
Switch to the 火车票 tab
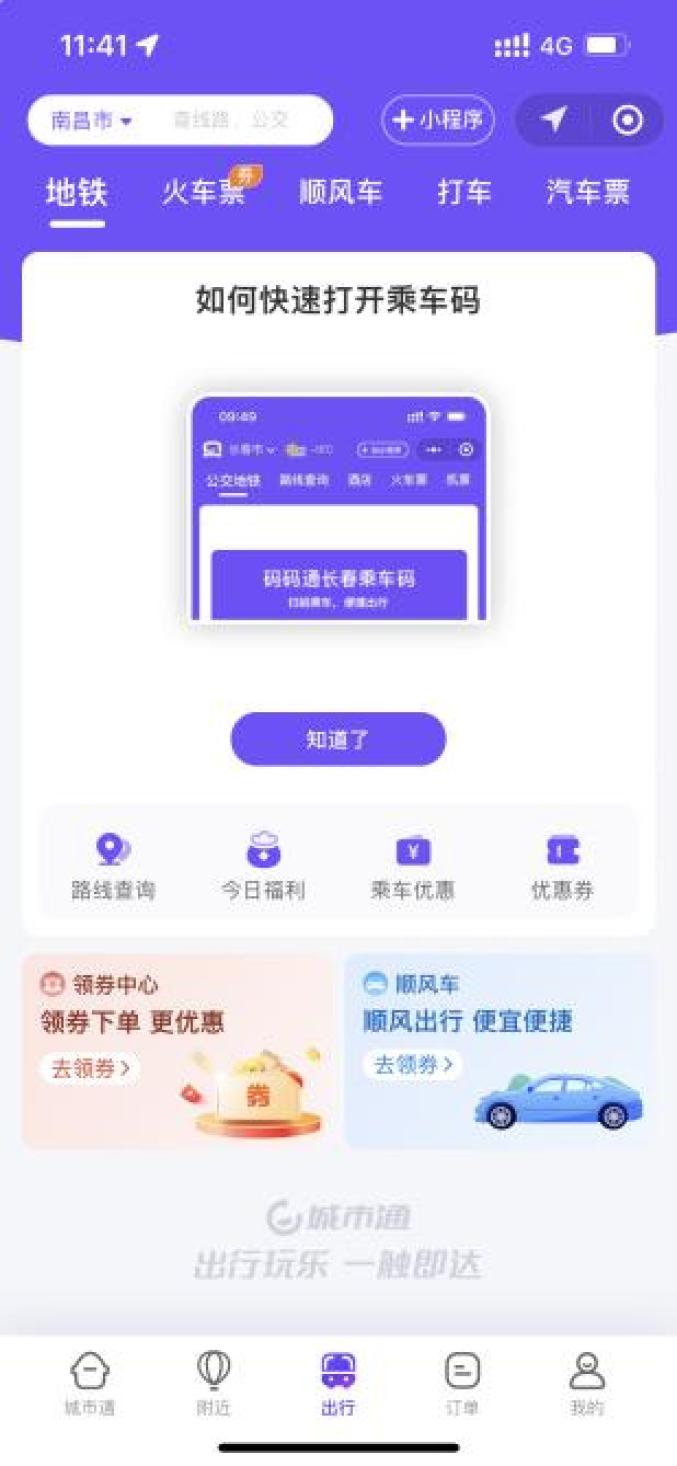204,192
